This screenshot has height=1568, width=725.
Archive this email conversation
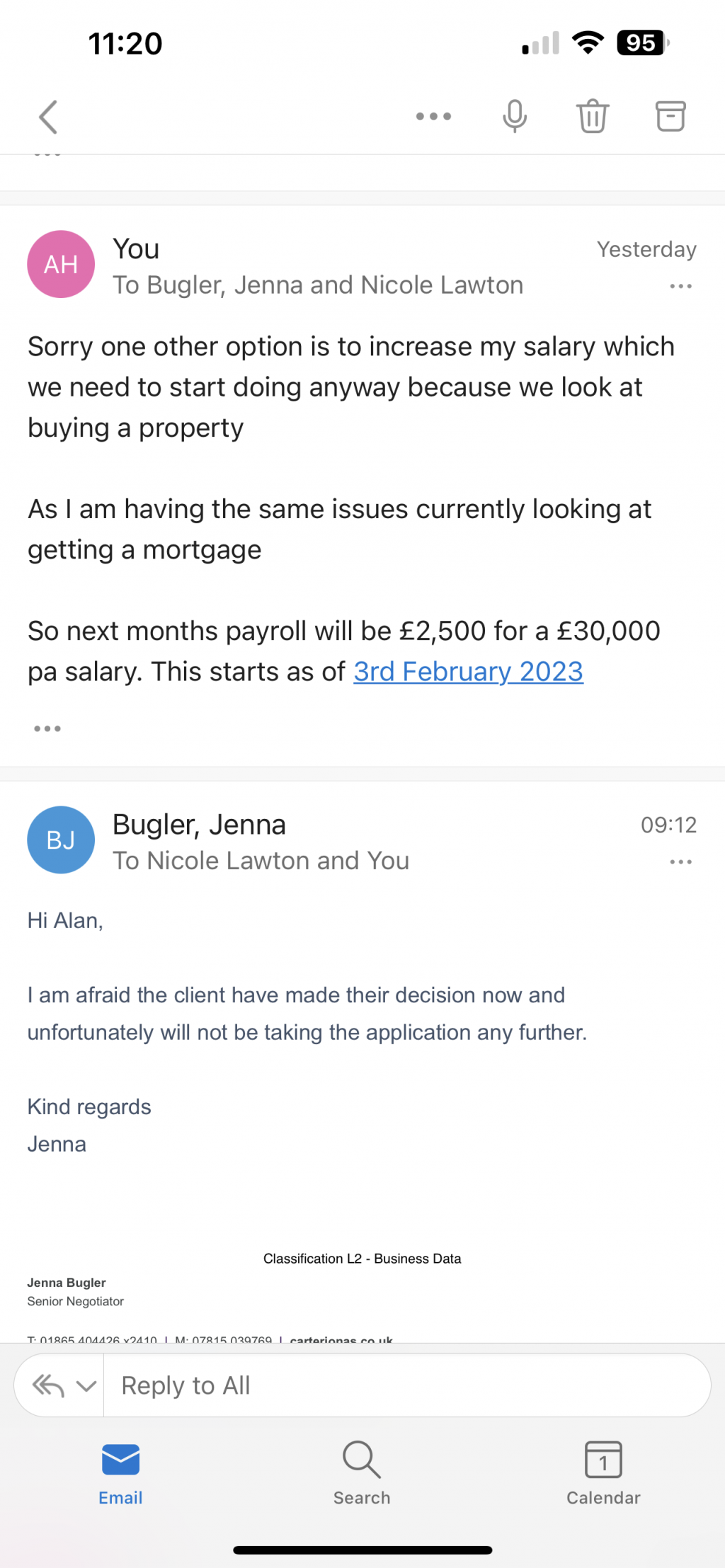(x=670, y=116)
